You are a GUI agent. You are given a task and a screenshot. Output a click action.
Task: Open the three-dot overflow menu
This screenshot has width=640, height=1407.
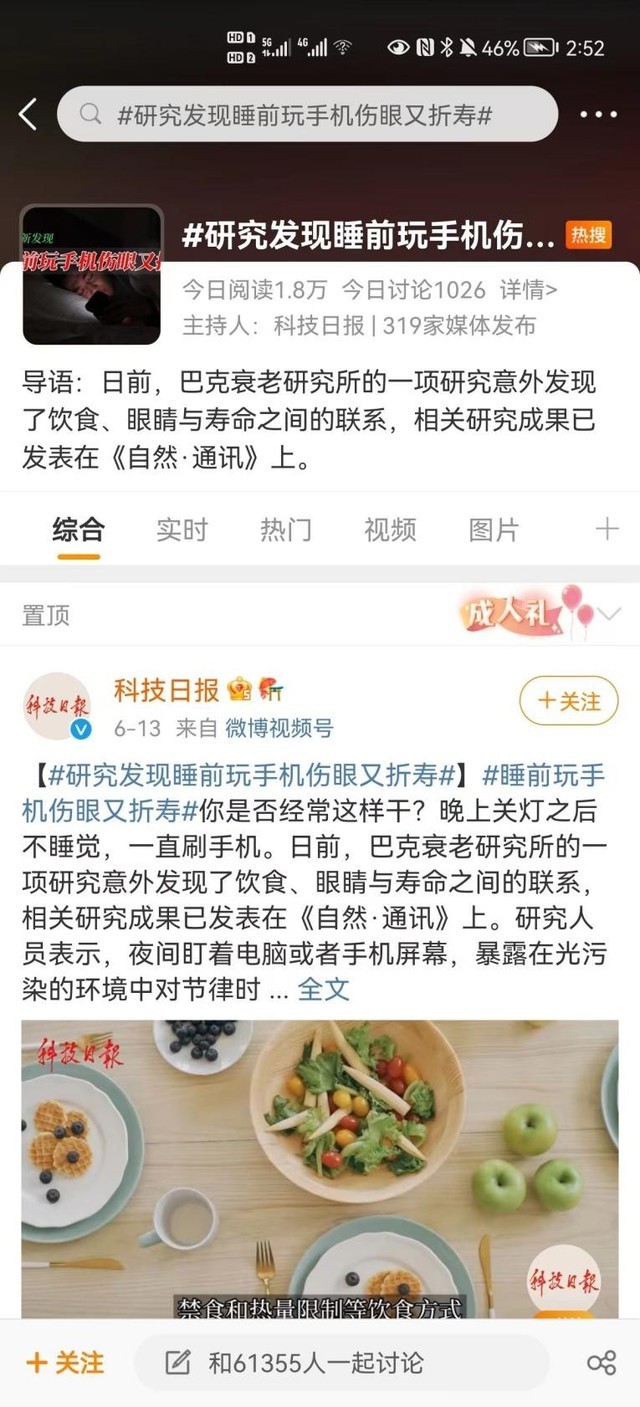599,114
